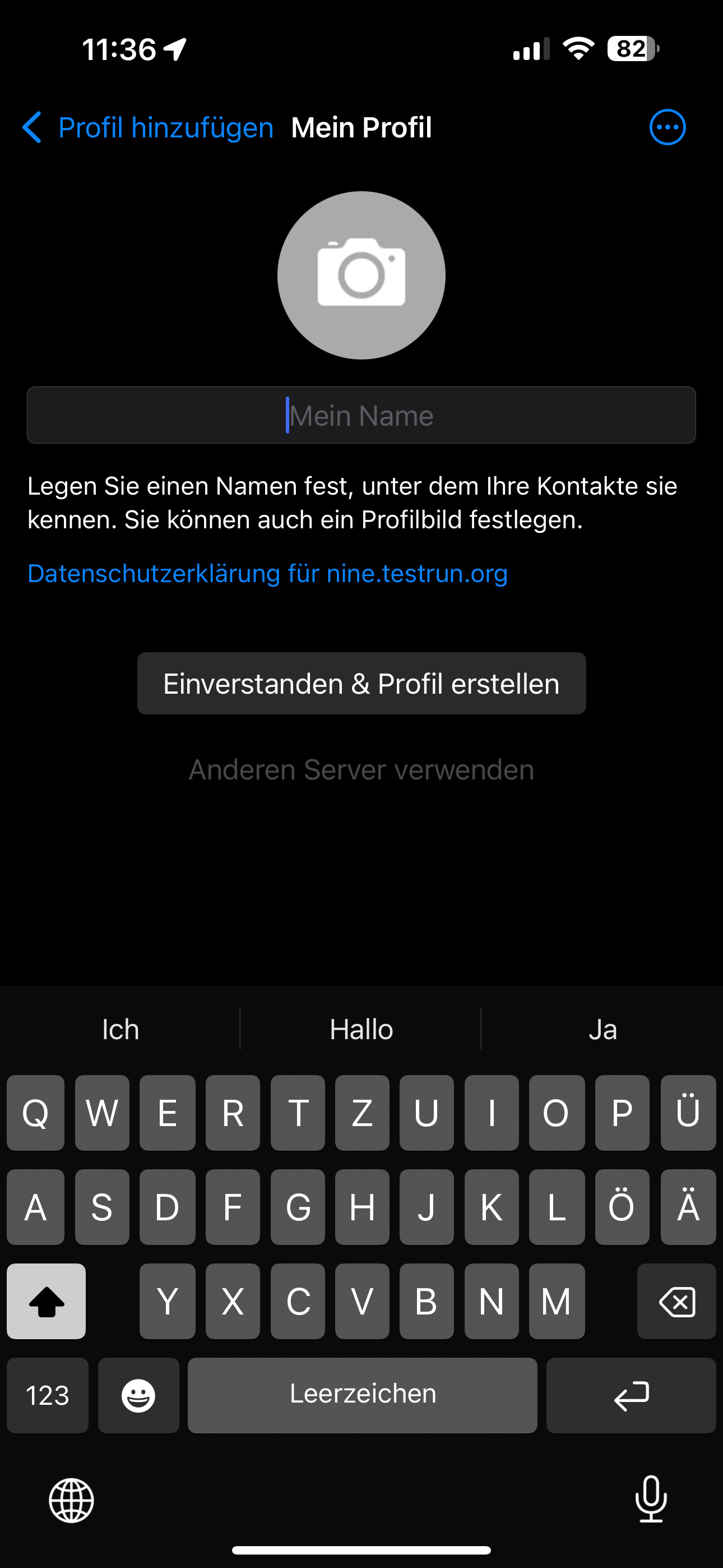
Task: Select the suggestion Ich
Action: click(x=120, y=1029)
